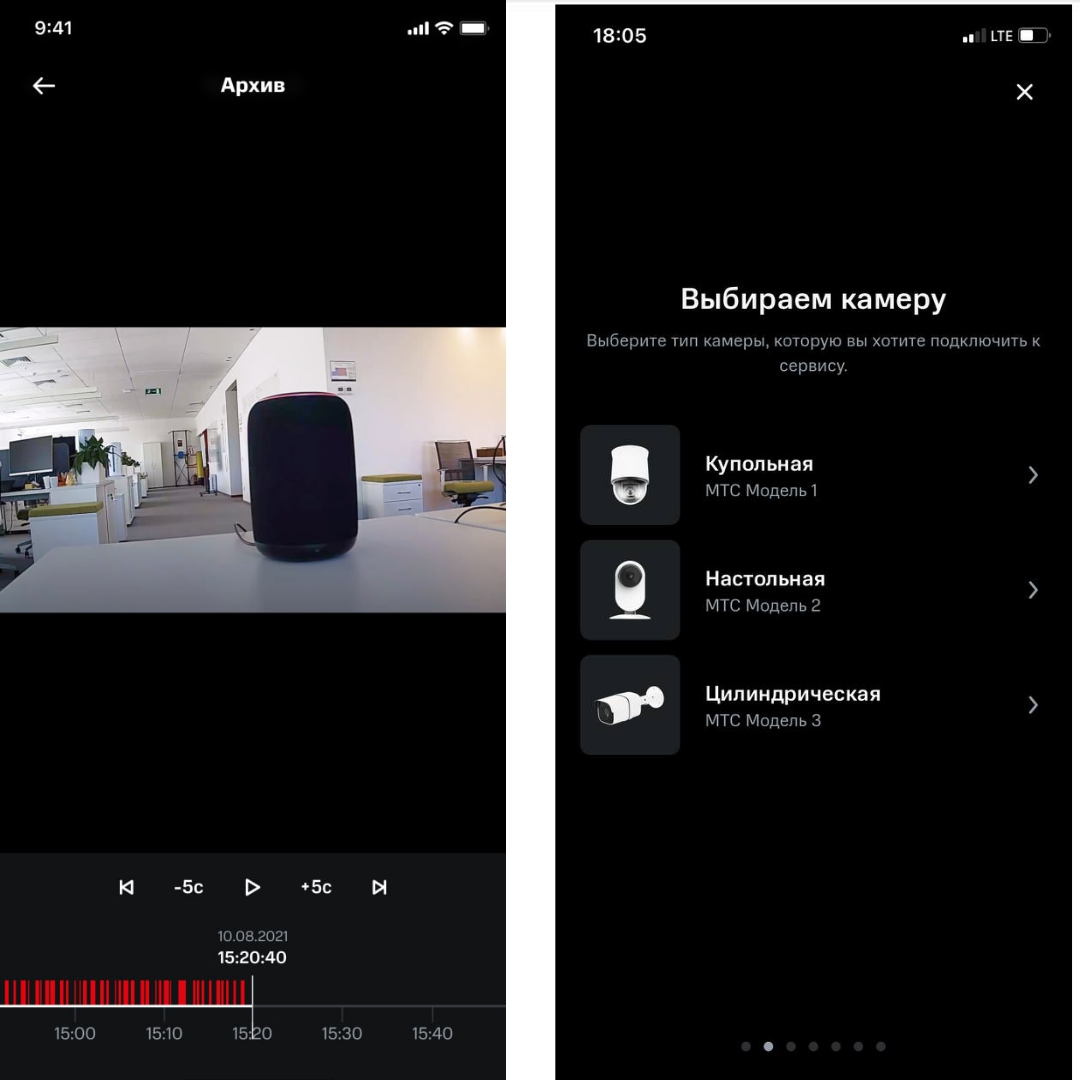Select the Купольная camera type
This screenshot has width=1080, height=1080.
[x=812, y=475]
